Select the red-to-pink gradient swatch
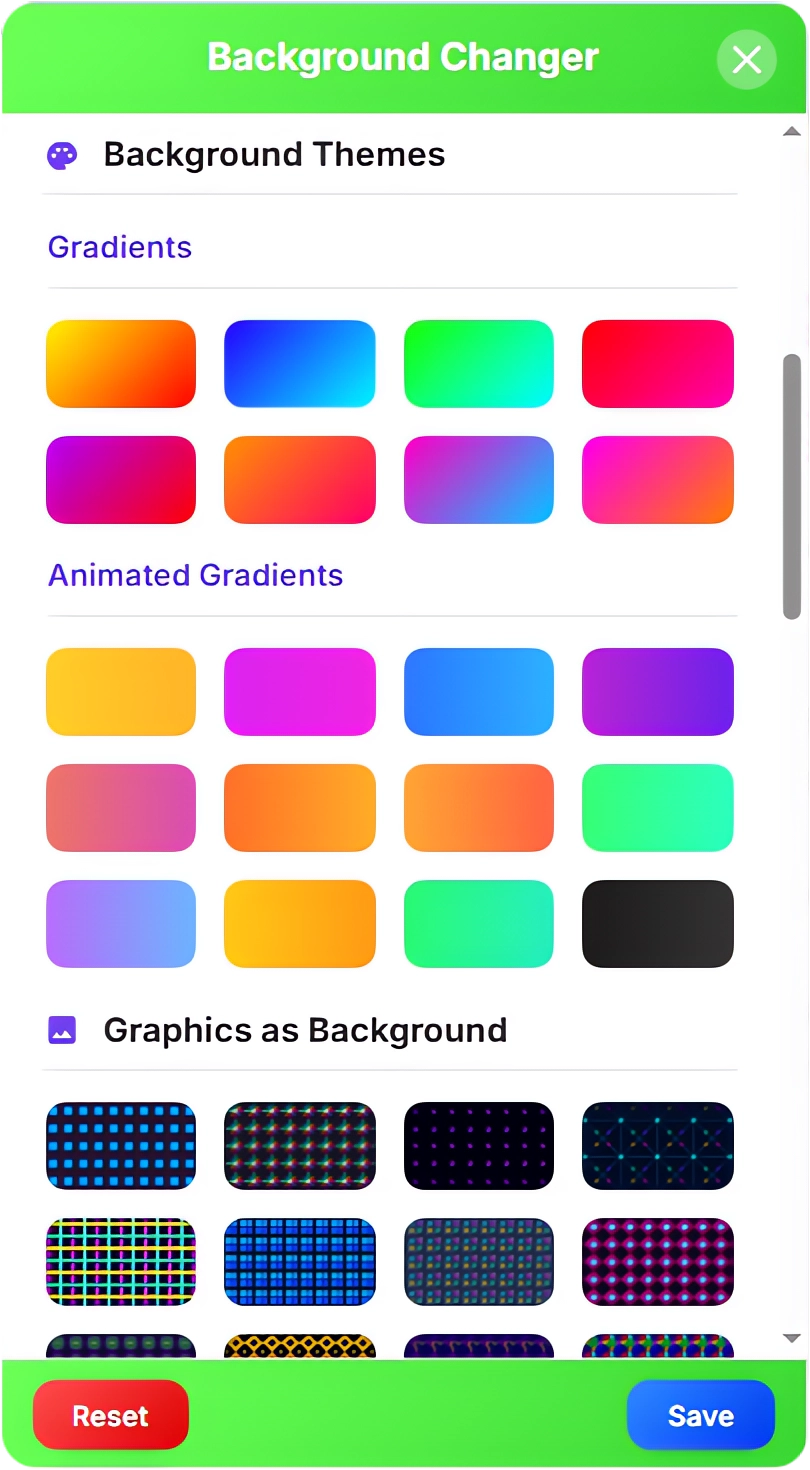This screenshot has width=810, height=1470. [x=657, y=363]
